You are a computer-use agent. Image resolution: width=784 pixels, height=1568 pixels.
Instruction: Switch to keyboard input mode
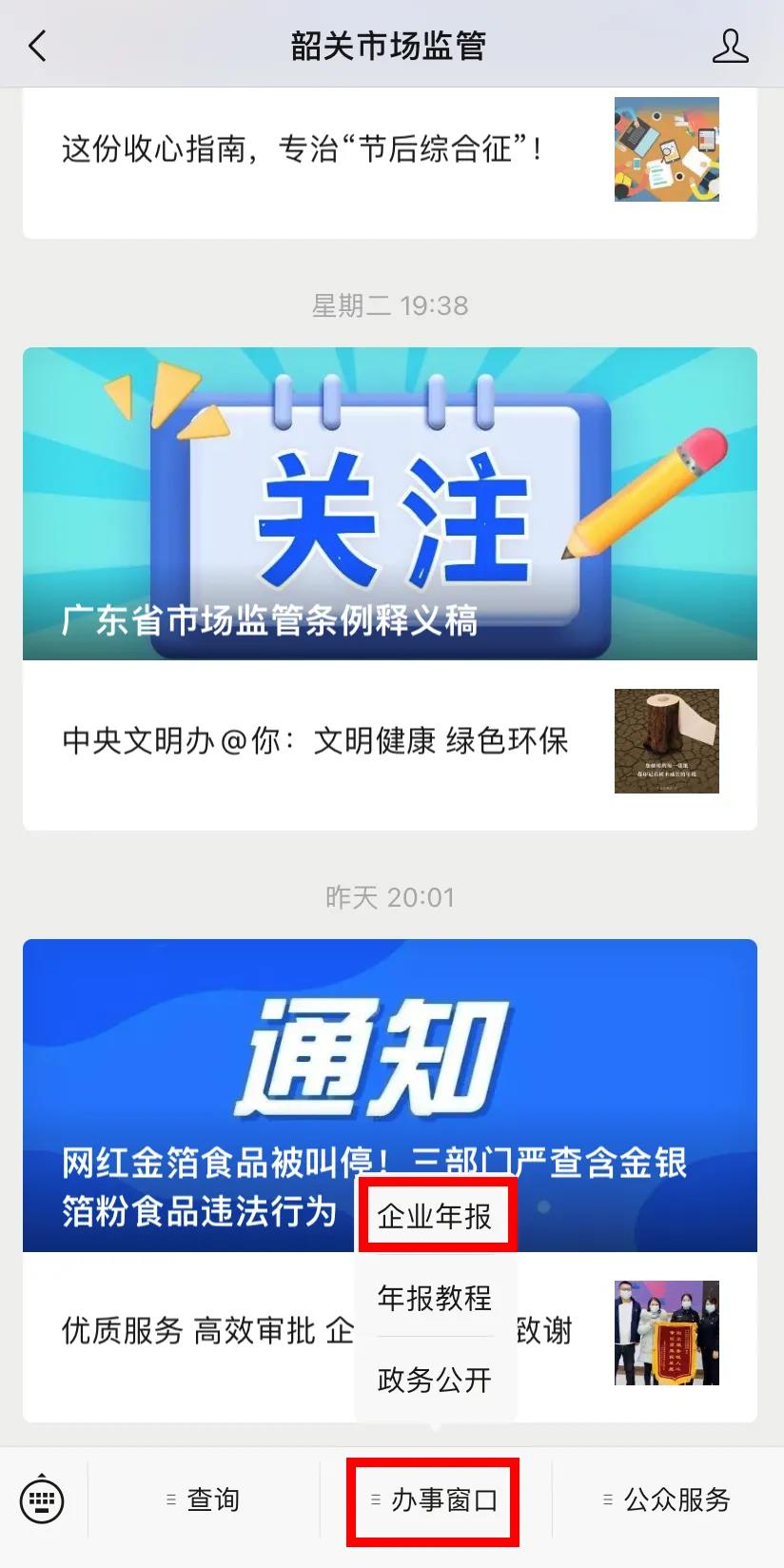(42, 1500)
